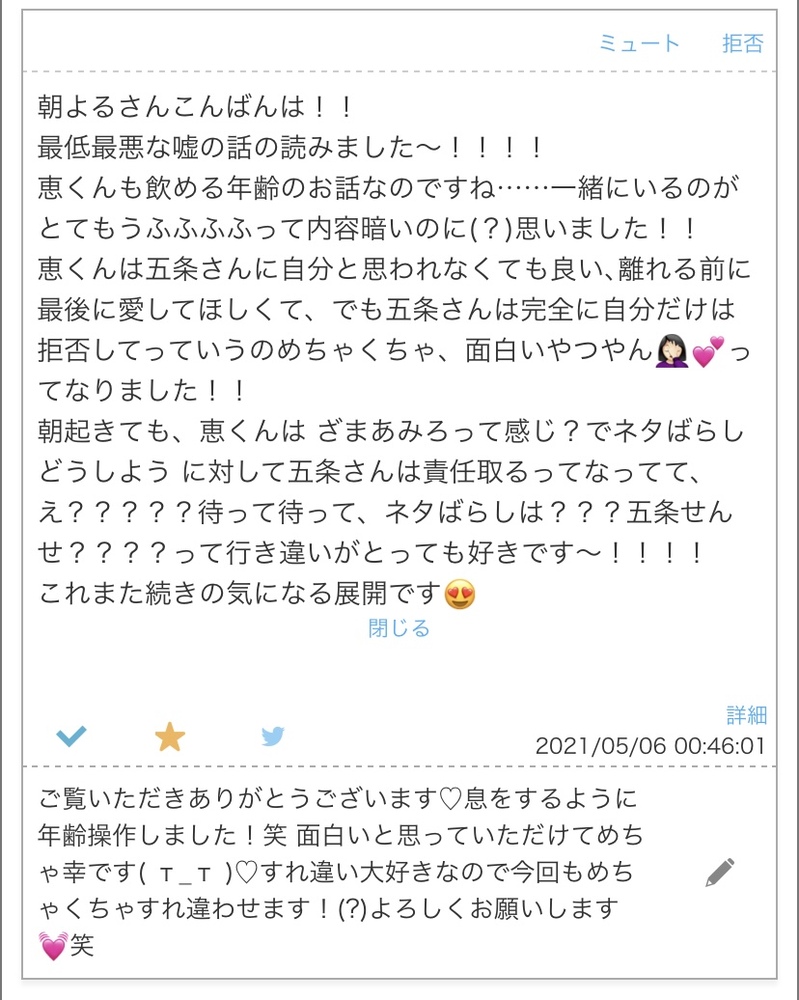Favorite this message with the star
The height and width of the screenshot is (1000, 799).
coord(170,737)
